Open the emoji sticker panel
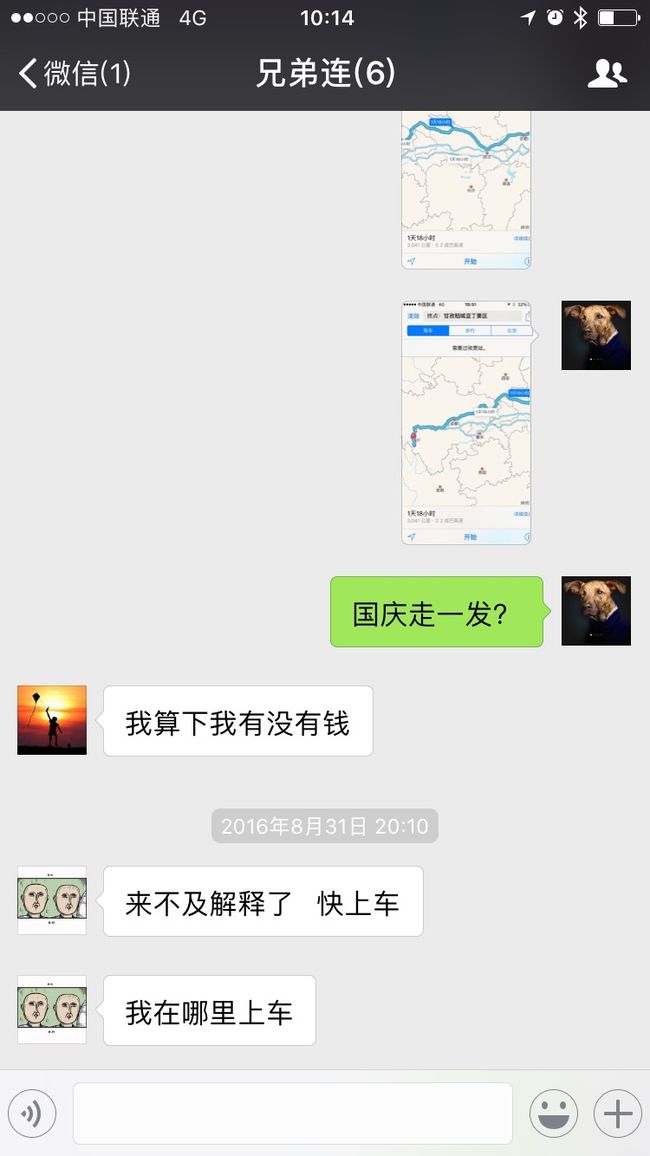Screen dimensions: 650x1156 coord(553,1113)
